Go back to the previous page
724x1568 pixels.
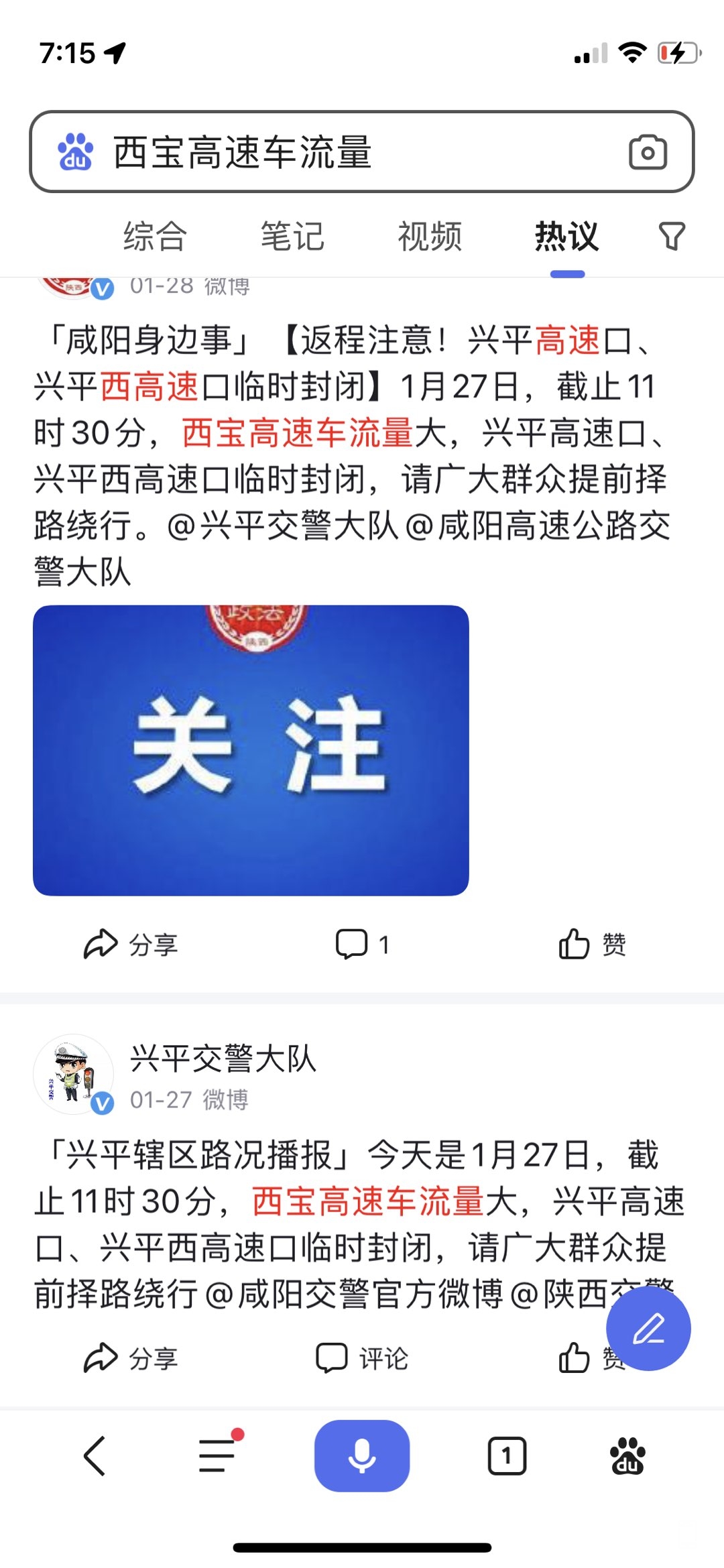click(95, 1455)
